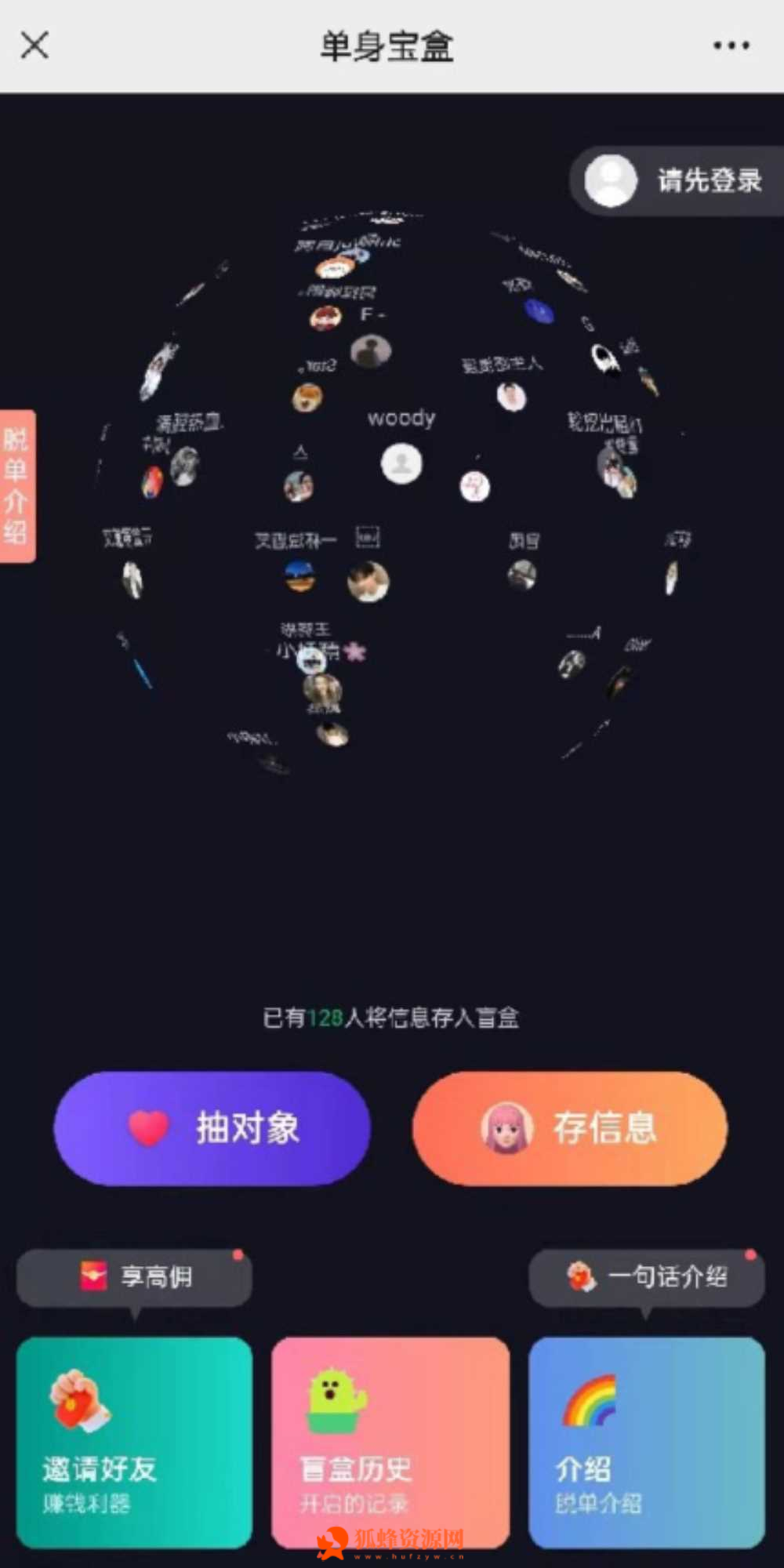Tap the 享高佣 bubble

coord(135,1277)
